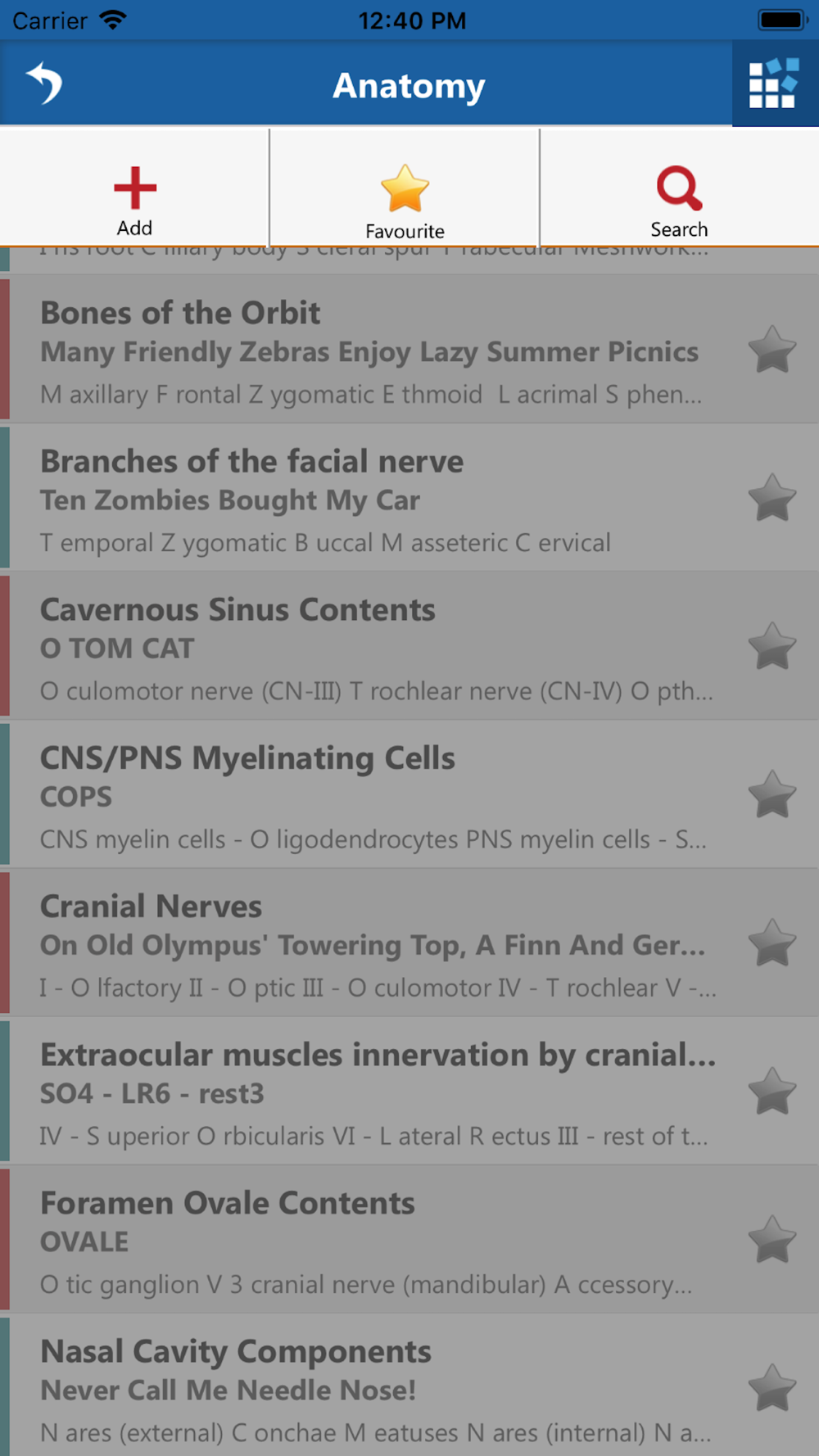Star Foramen Ovale Contents
The width and height of the screenshot is (819, 1456).
tap(772, 1240)
